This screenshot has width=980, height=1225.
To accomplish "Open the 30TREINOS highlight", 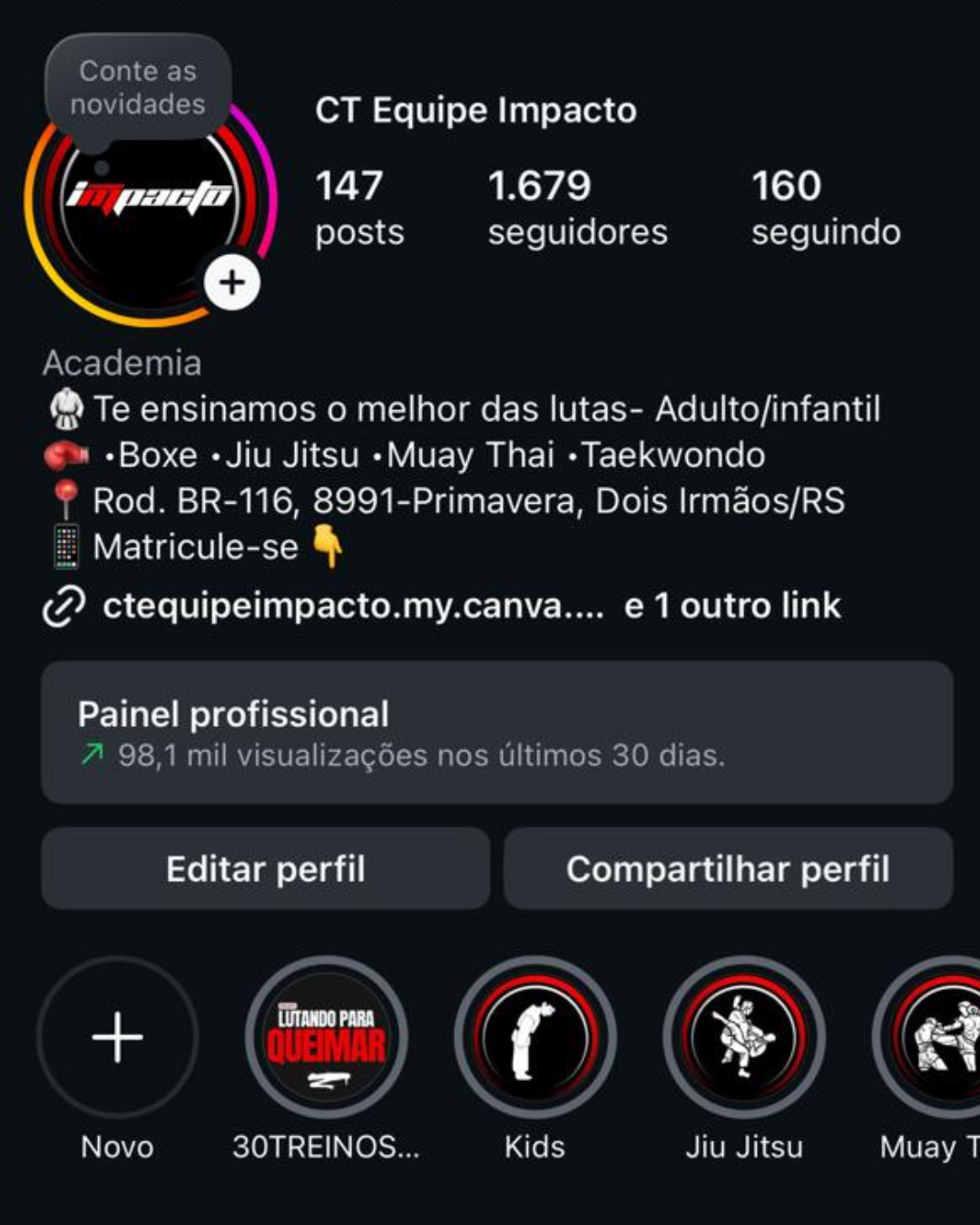I will [x=326, y=1037].
